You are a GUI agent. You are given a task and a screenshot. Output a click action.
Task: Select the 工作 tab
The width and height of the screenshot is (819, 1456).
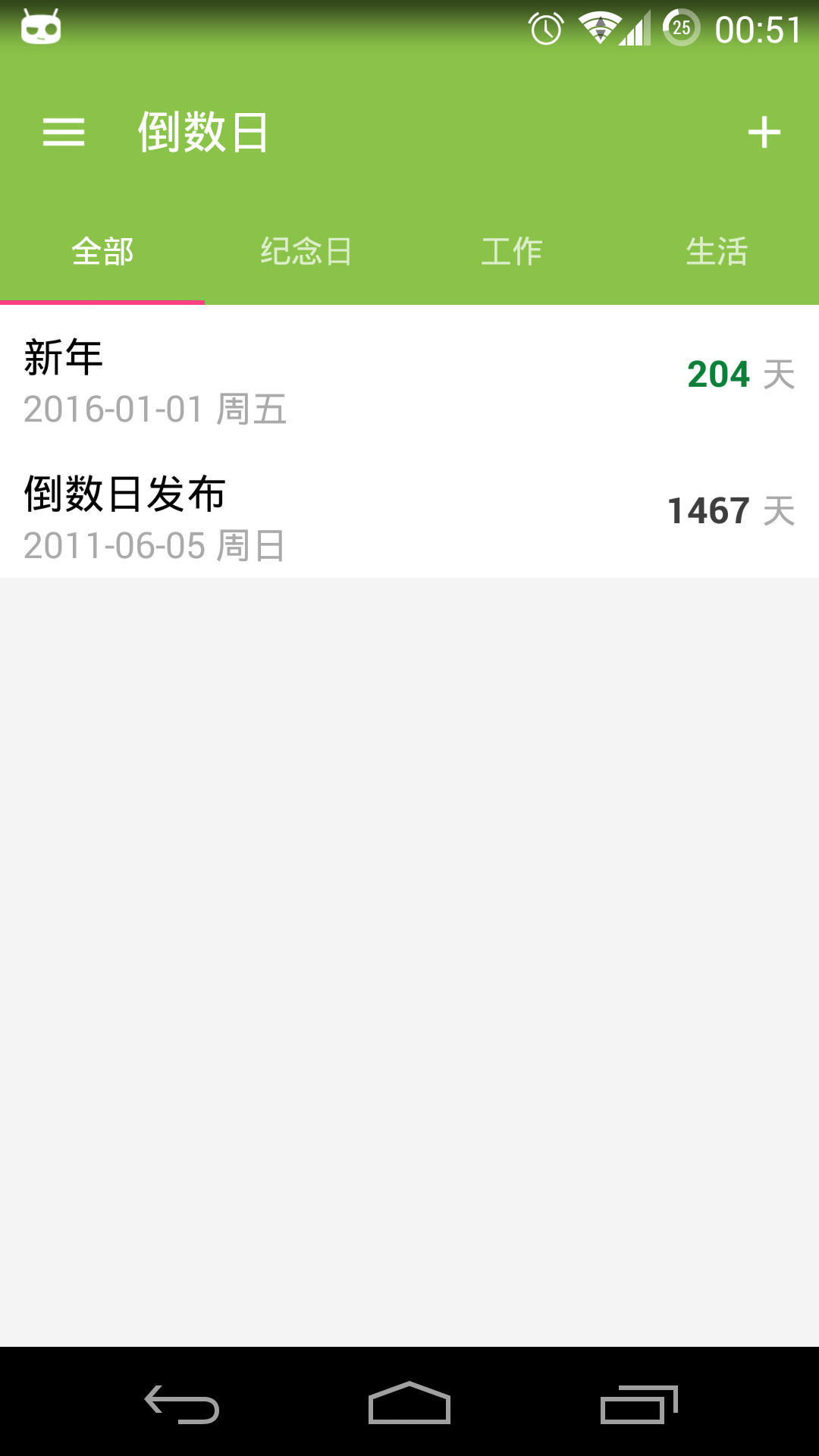pos(512,252)
